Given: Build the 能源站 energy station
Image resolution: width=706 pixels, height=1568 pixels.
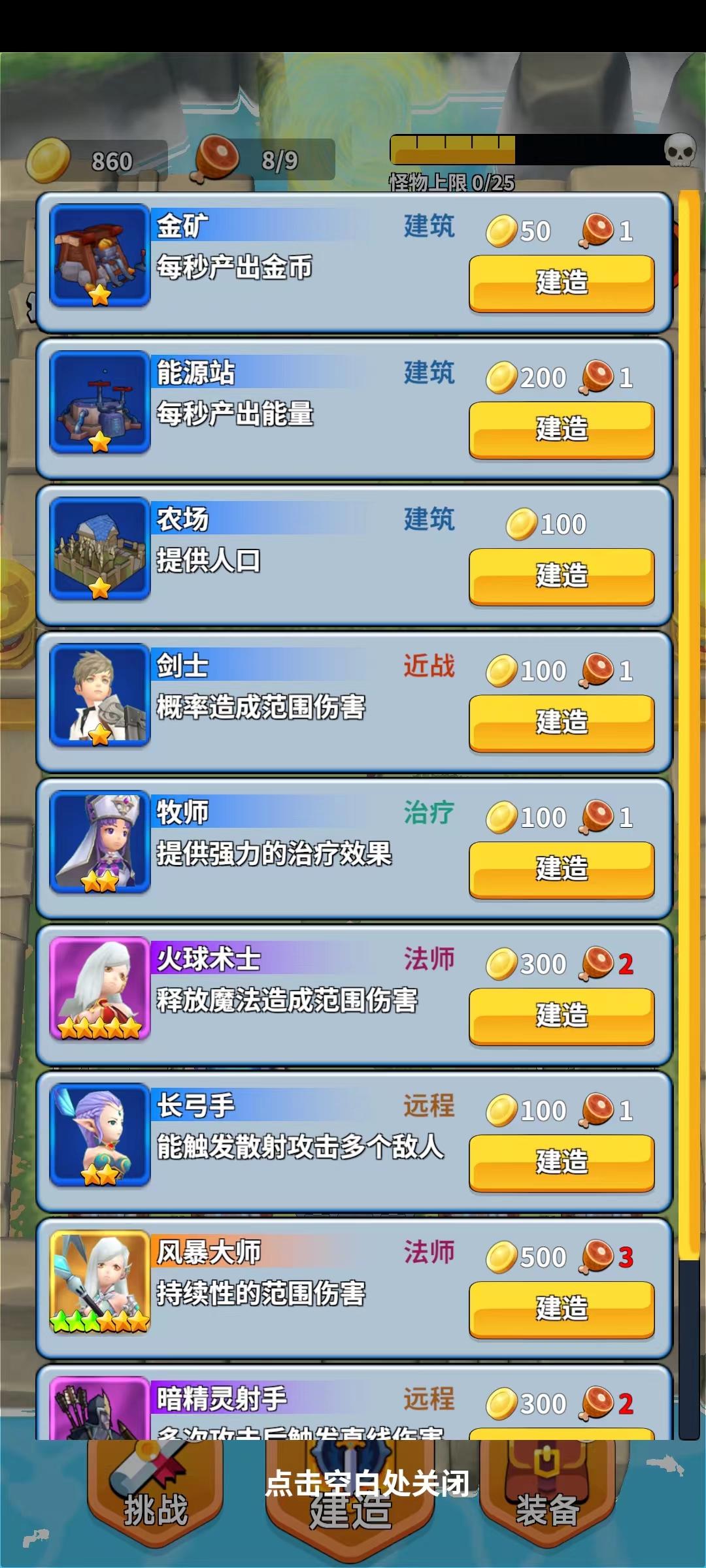Looking at the screenshot, I should click(562, 429).
